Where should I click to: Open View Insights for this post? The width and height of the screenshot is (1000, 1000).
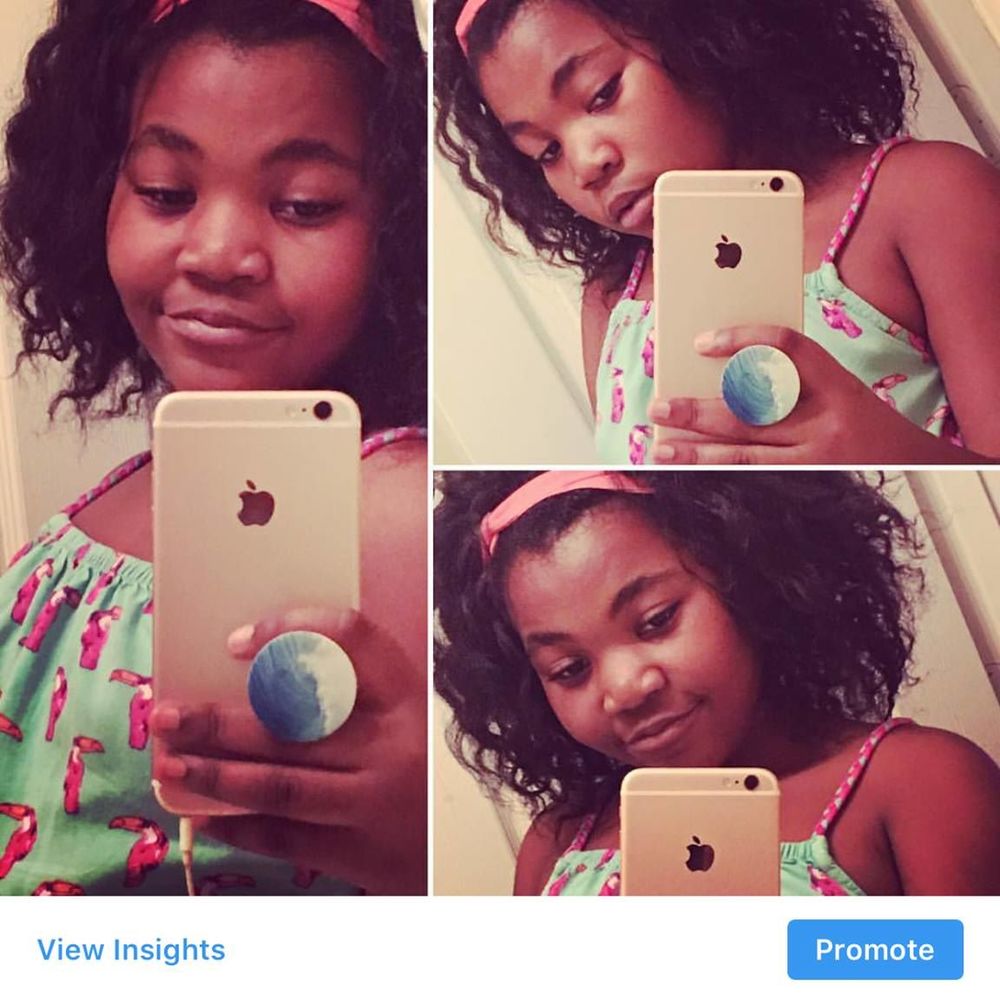click(x=131, y=949)
